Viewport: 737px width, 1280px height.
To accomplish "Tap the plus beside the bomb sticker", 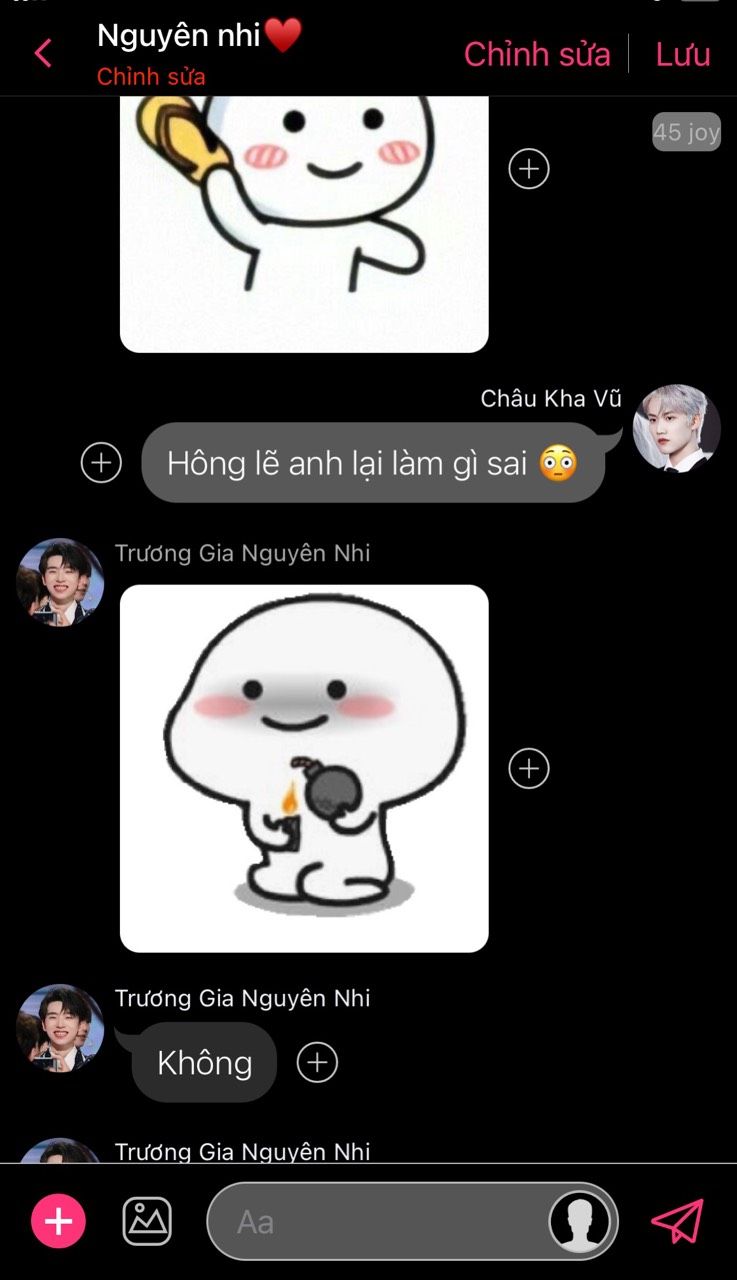I will pos(529,768).
